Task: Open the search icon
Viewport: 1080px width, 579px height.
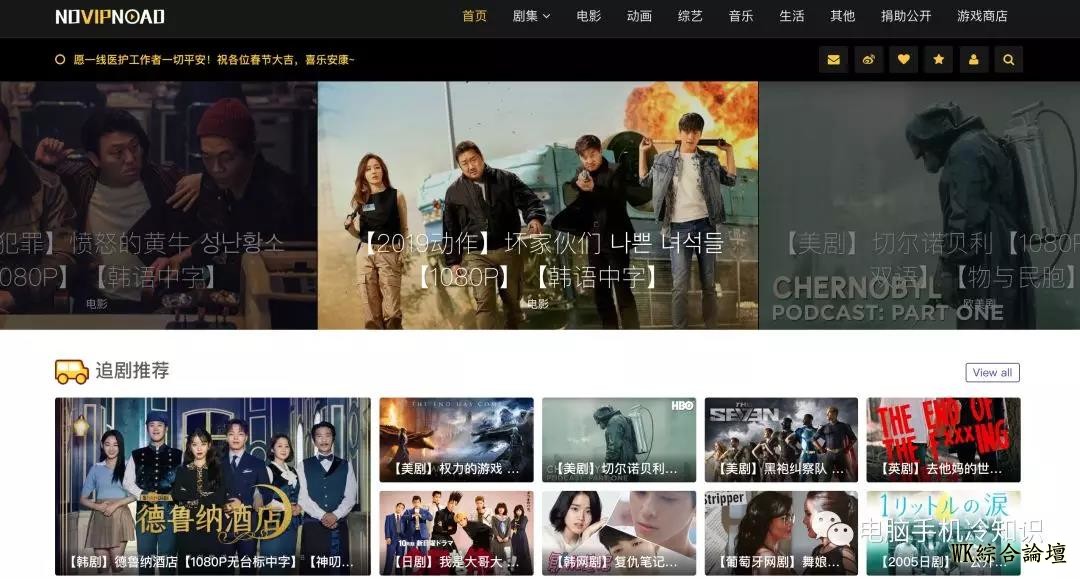Action: (1008, 60)
